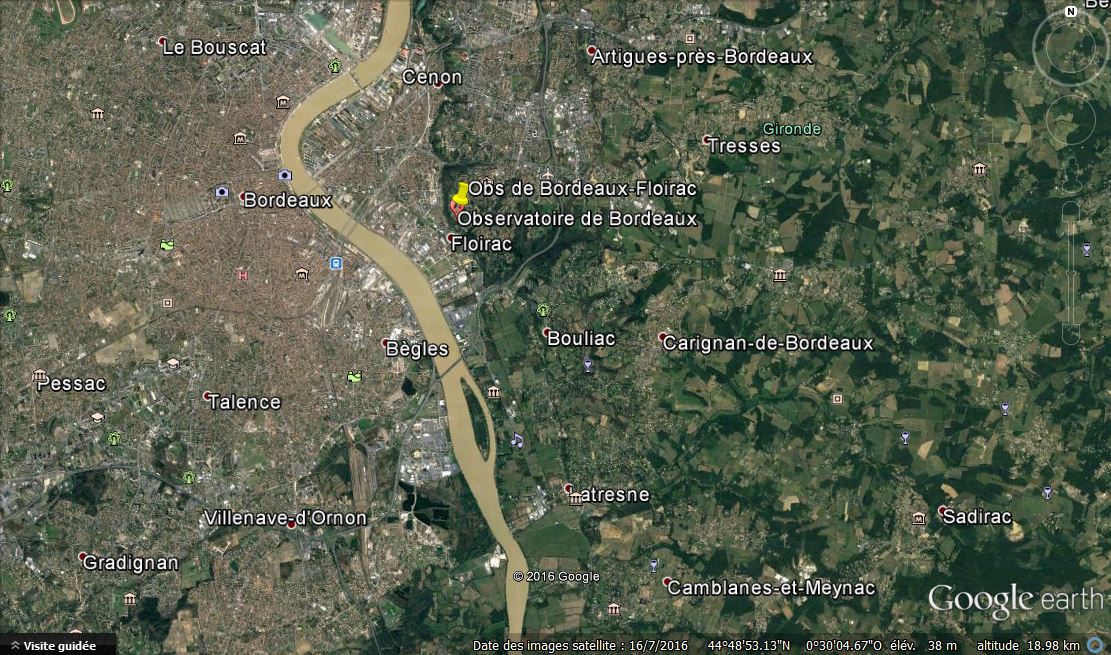Tap the move joystick below the compass

pos(1070,119)
